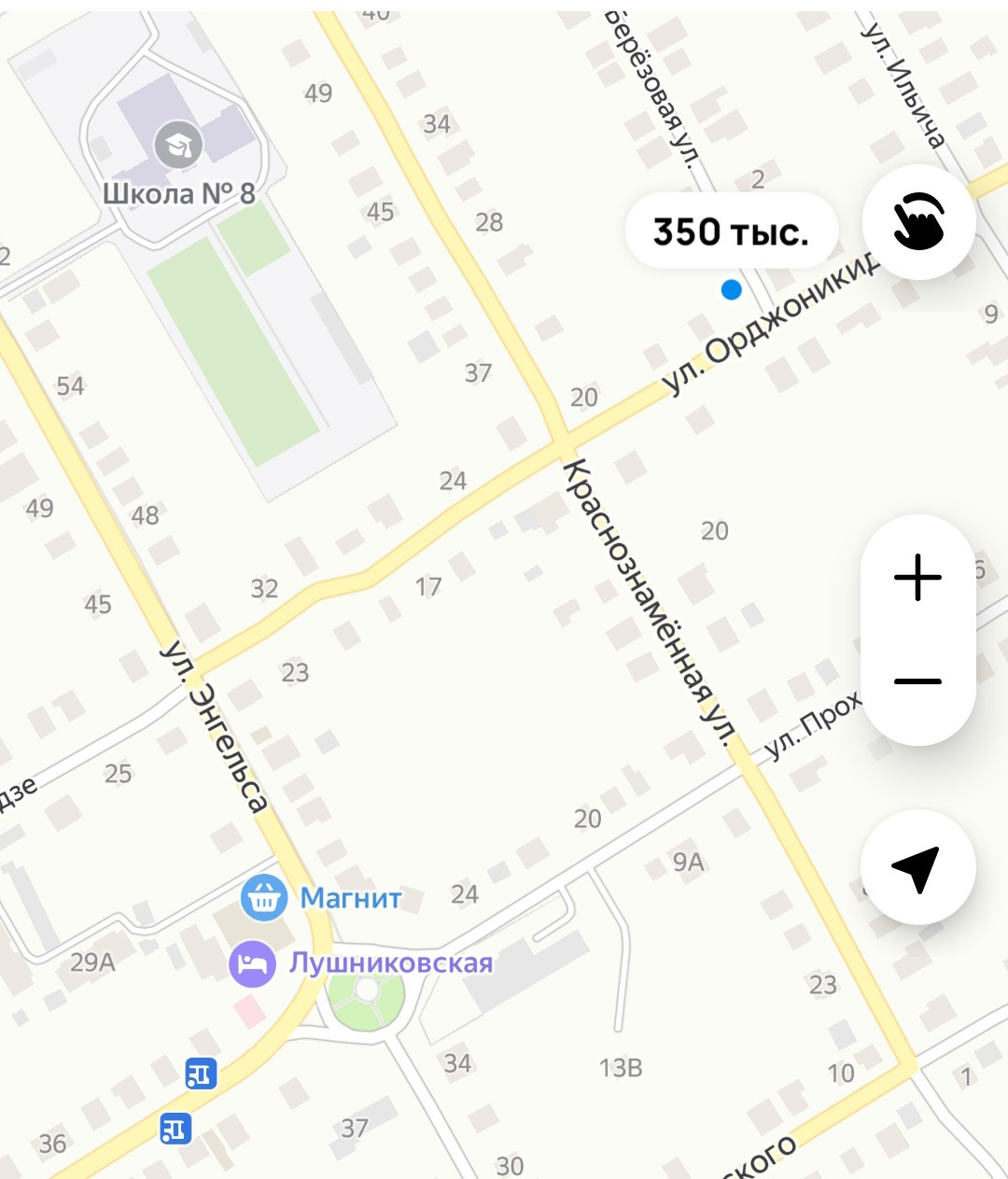Zoom out of the map
The image size is (1008, 1179).
pyautogui.click(x=918, y=681)
